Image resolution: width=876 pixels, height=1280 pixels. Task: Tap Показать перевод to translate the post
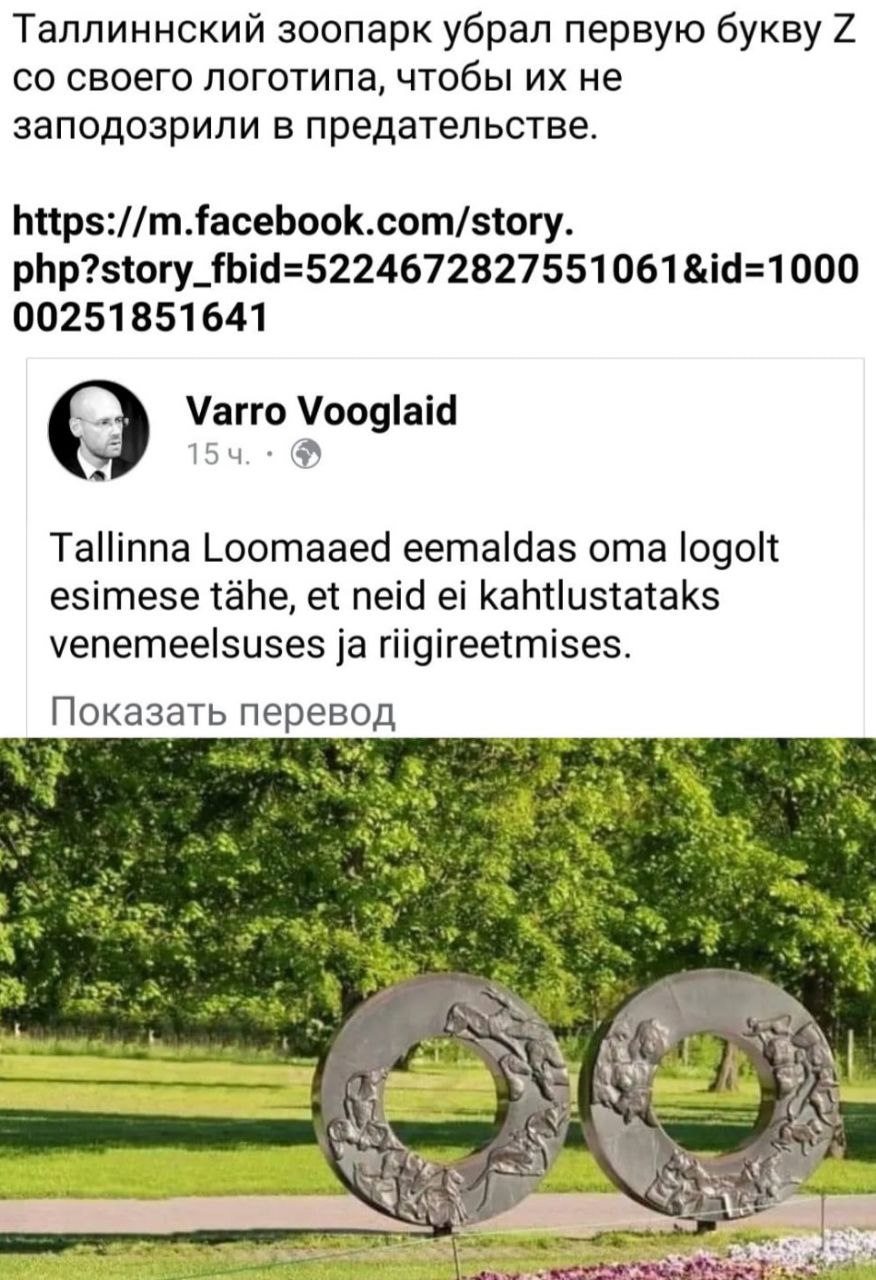[223, 711]
